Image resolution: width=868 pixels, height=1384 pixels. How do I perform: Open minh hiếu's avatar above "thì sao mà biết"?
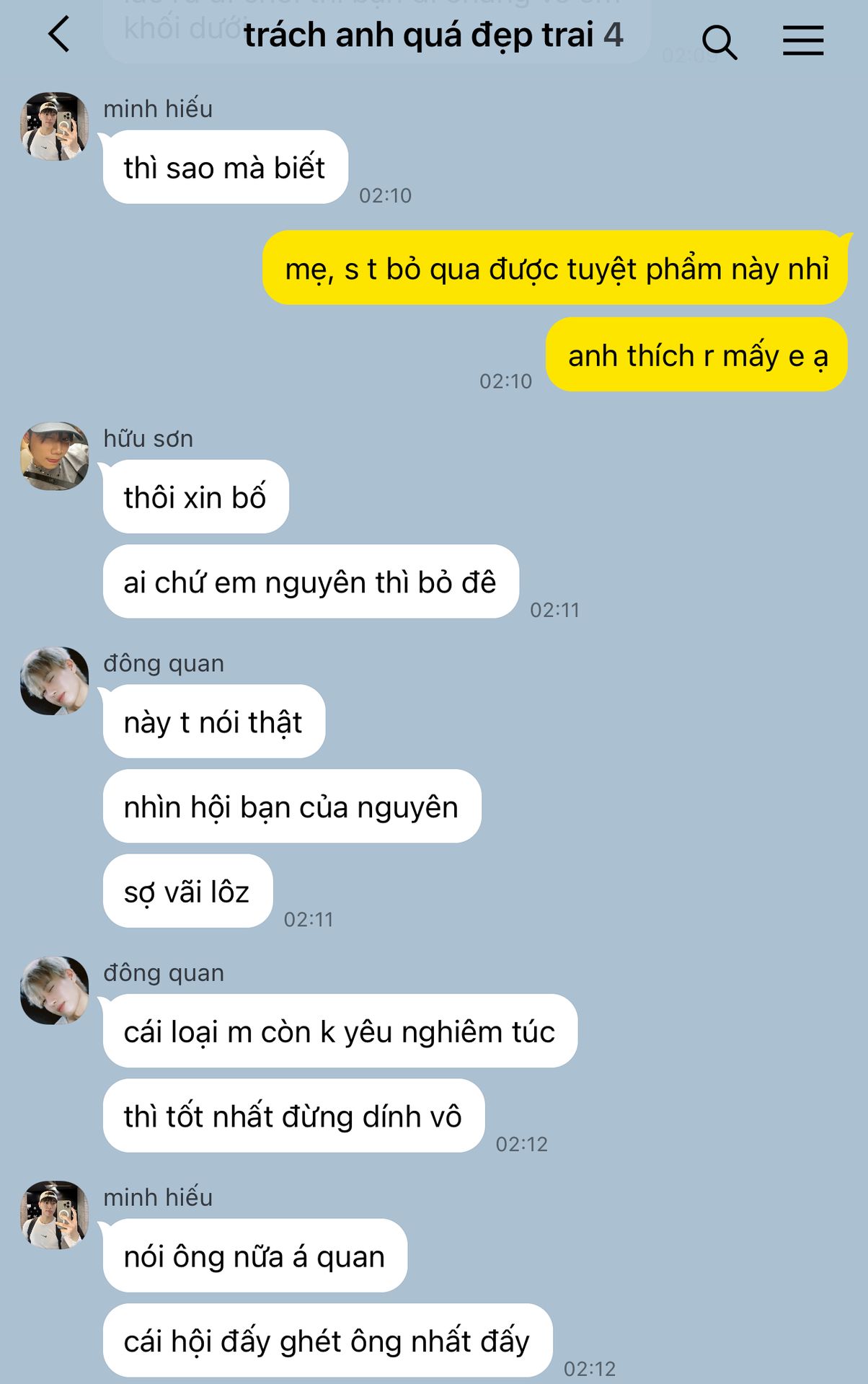coord(54,126)
